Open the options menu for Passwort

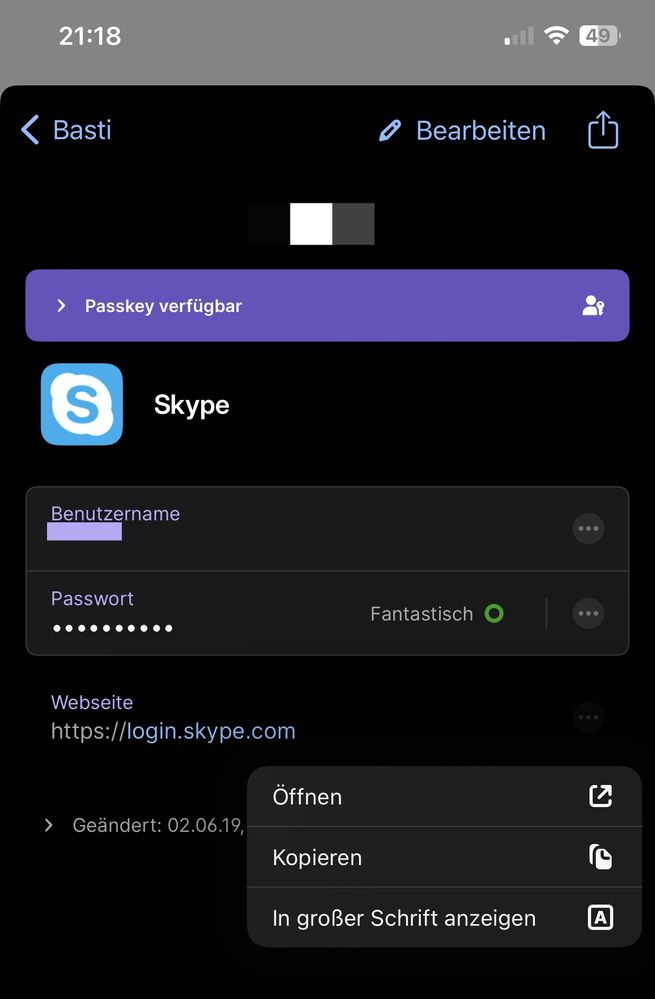click(588, 613)
